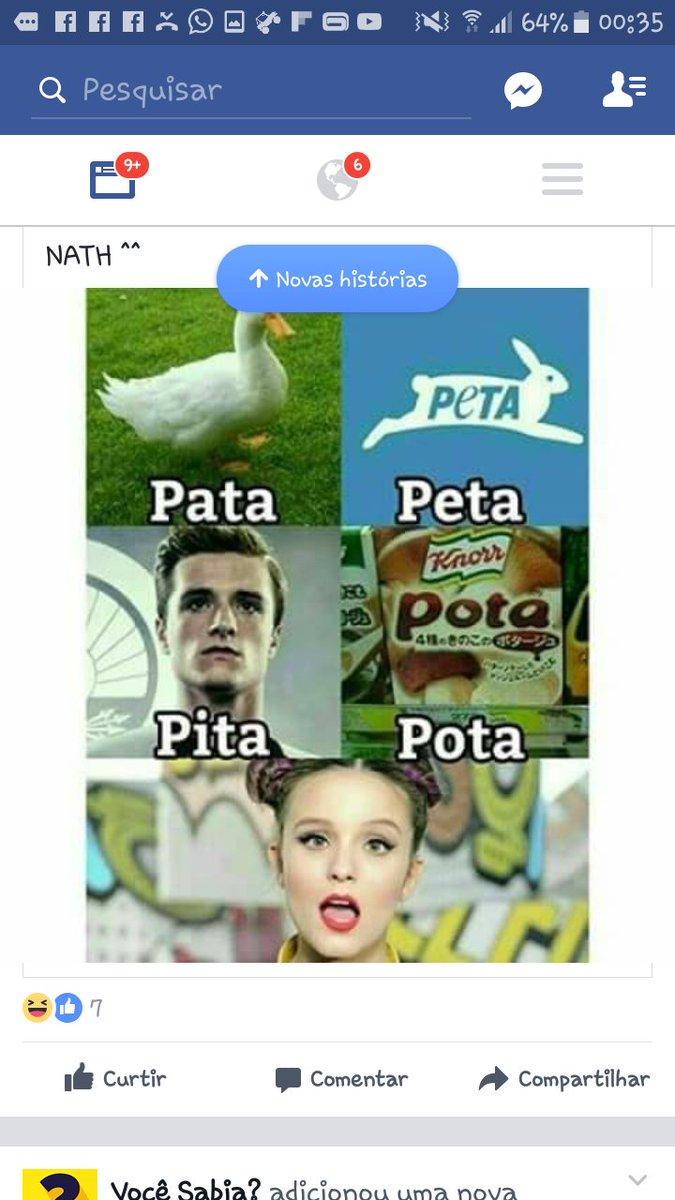Open the Pata Peta Pita Pota meme image
Screen dimensions: 675x1200
coord(337,625)
